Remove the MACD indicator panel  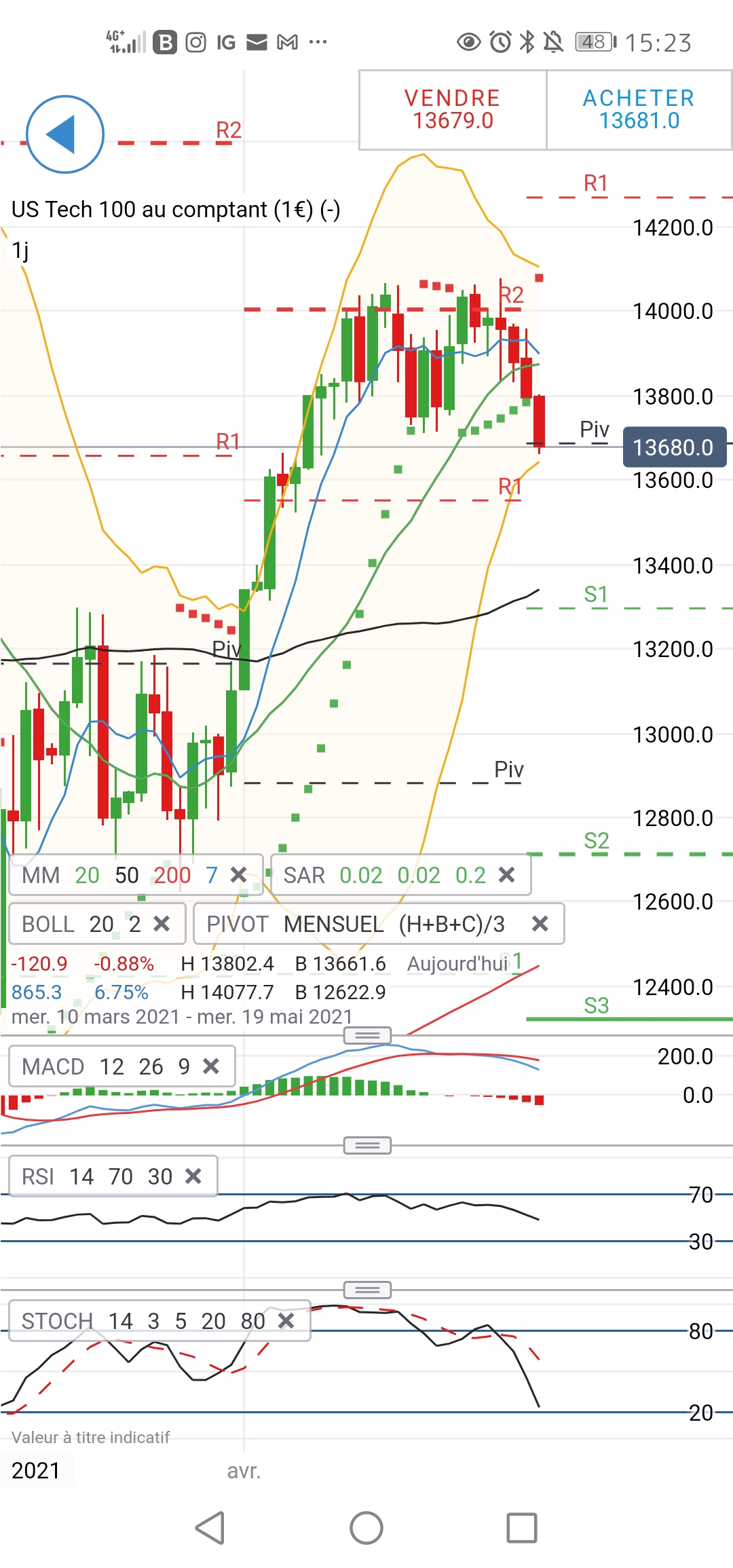pyautogui.click(x=211, y=1066)
